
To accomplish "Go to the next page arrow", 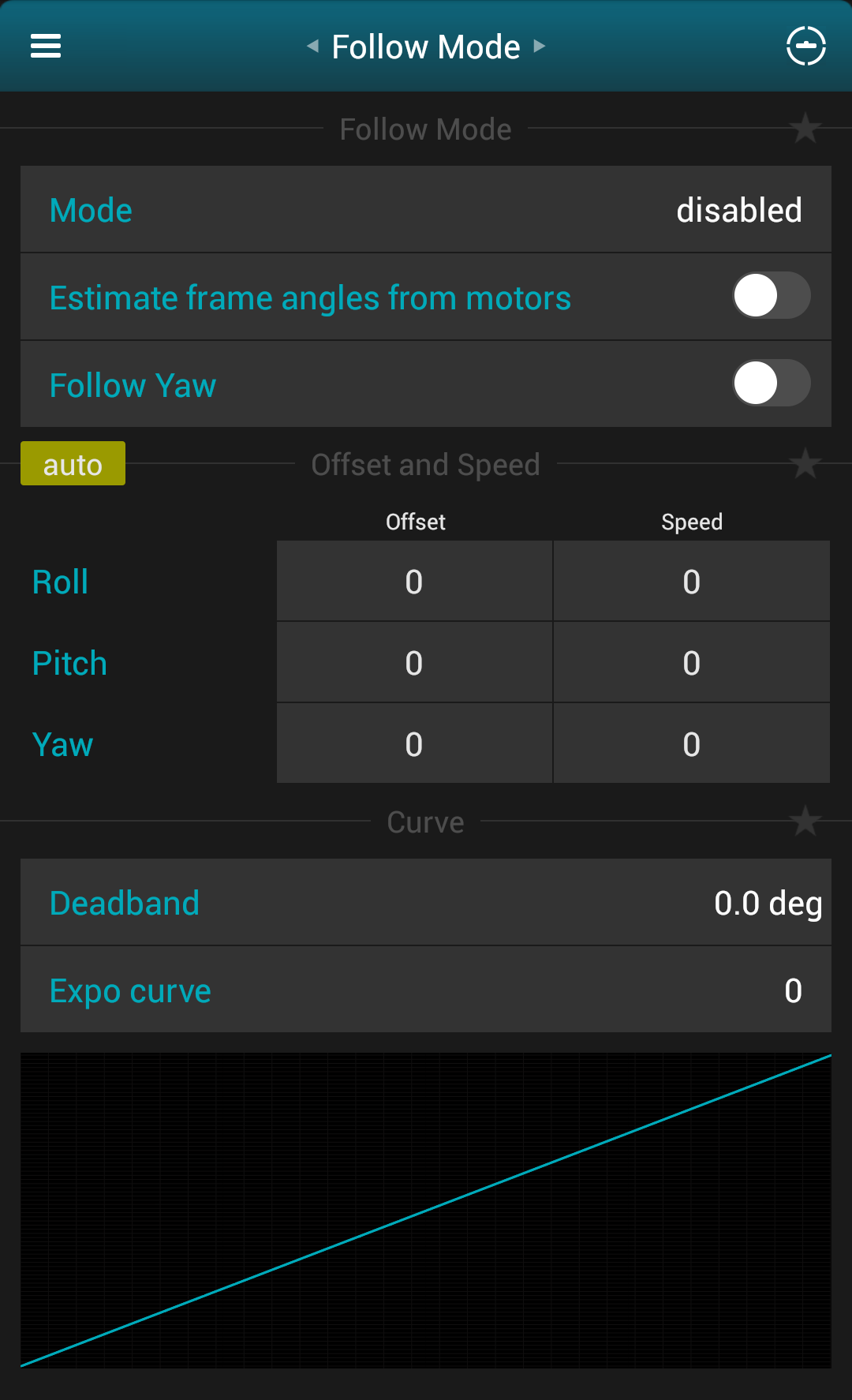I will (x=540, y=47).
